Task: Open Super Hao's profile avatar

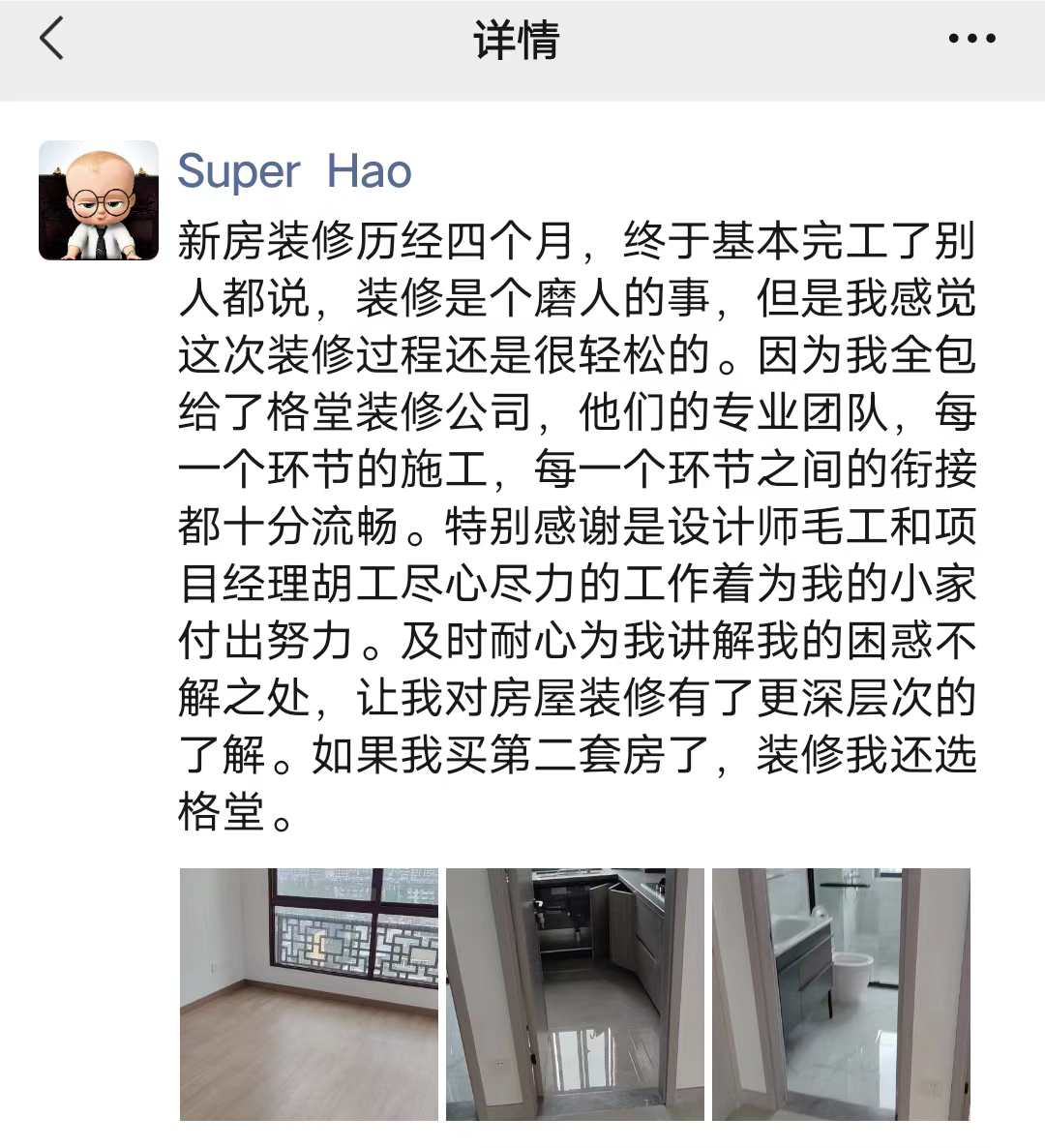Action: point(99,200)
